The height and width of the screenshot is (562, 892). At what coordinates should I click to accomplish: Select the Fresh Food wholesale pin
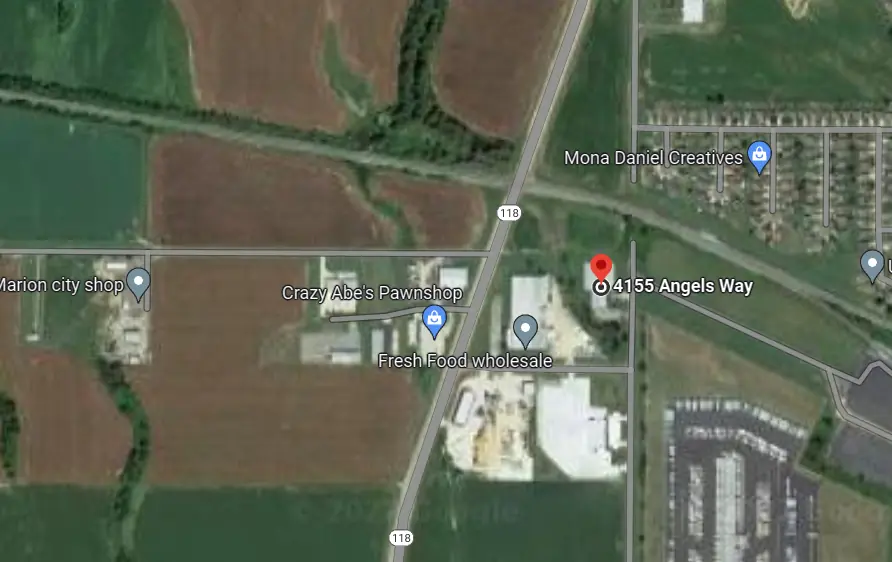[x=525, y=330]
